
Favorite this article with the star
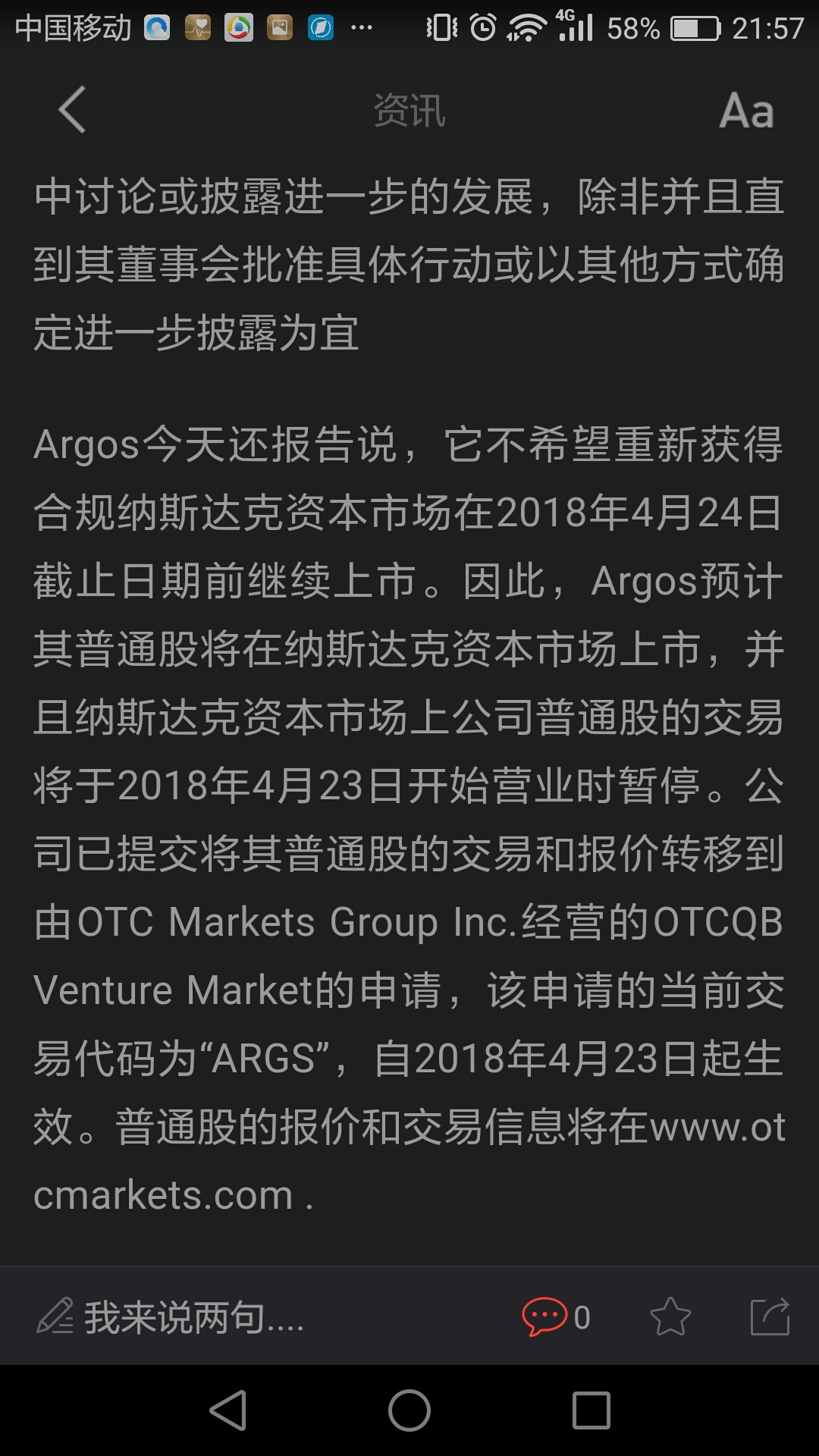coord(670,1316)
